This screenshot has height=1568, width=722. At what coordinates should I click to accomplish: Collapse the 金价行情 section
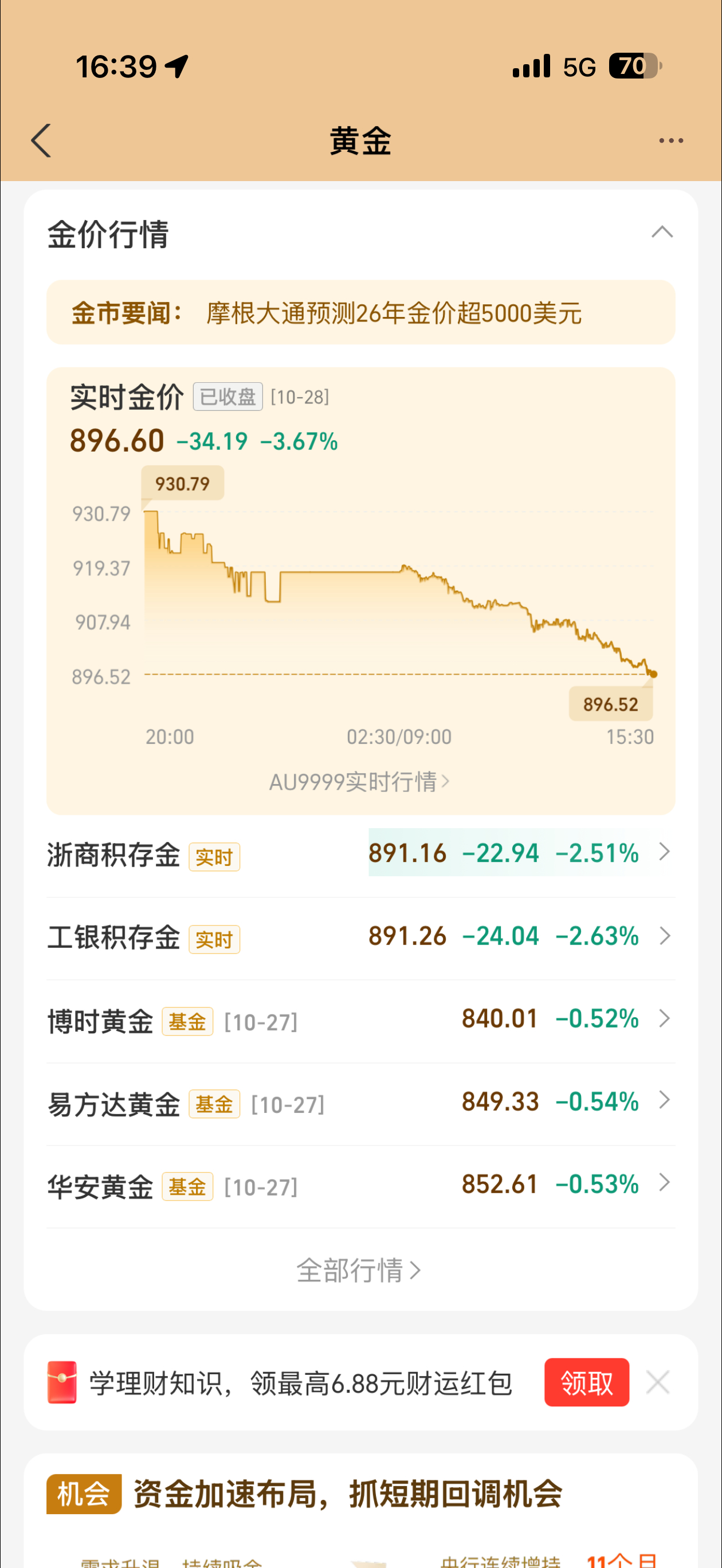click(664, 233)
